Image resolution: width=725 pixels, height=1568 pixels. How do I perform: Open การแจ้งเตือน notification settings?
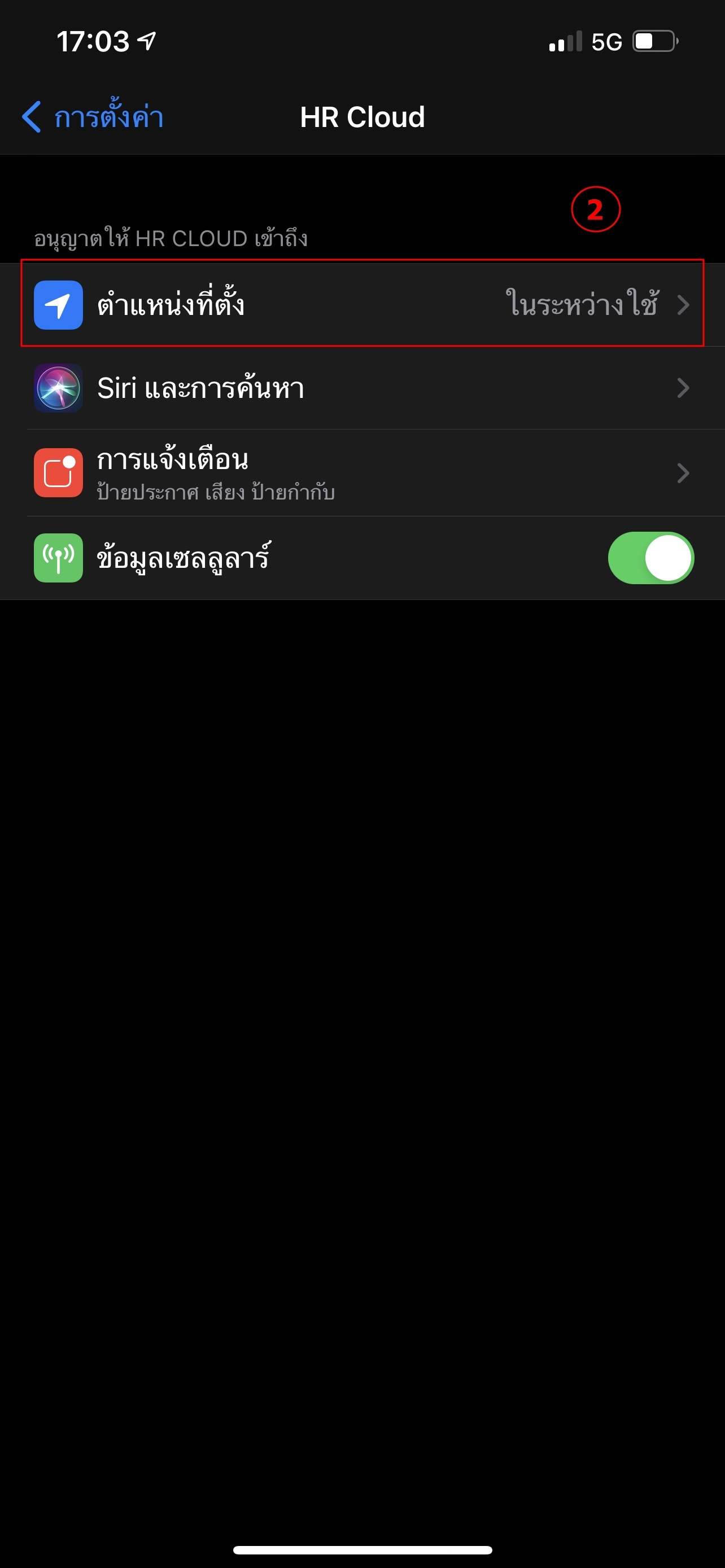coord(361,473)
